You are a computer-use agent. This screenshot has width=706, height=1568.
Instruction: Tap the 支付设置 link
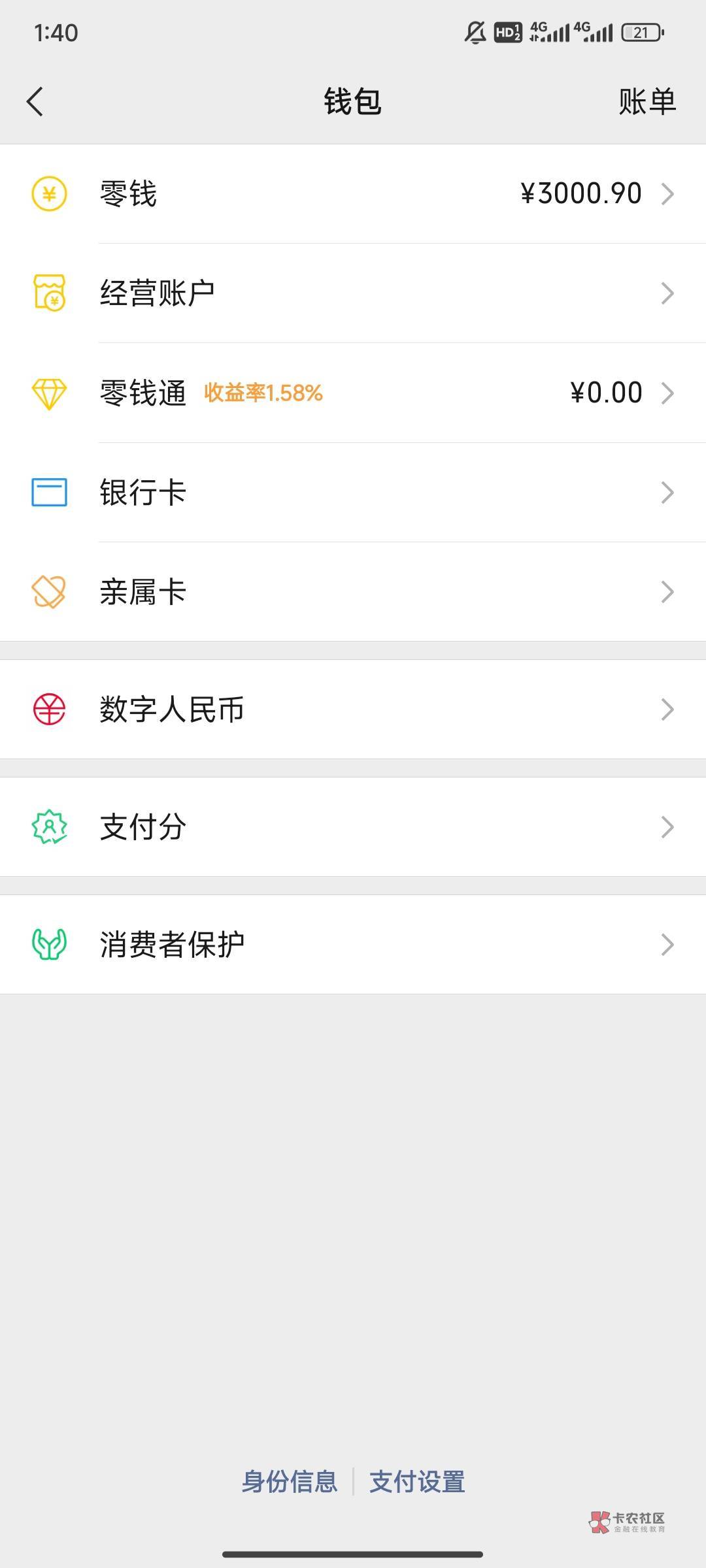(417, 1482)
